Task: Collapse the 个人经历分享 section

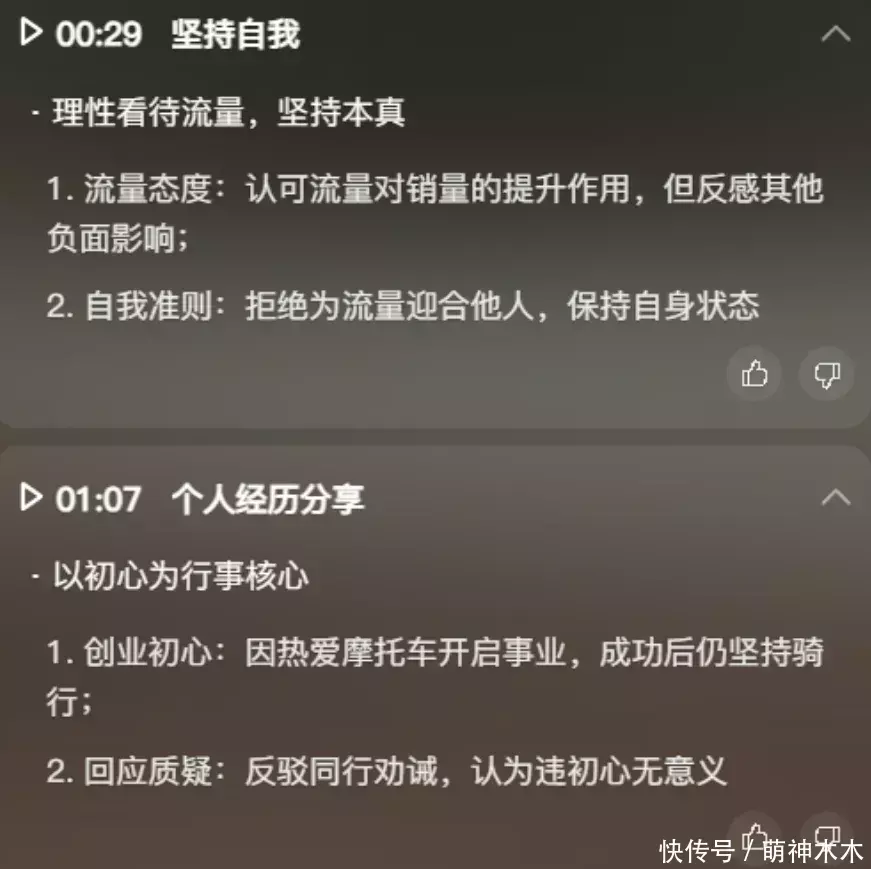Action: pyautogui.click(x=835, y=497)
